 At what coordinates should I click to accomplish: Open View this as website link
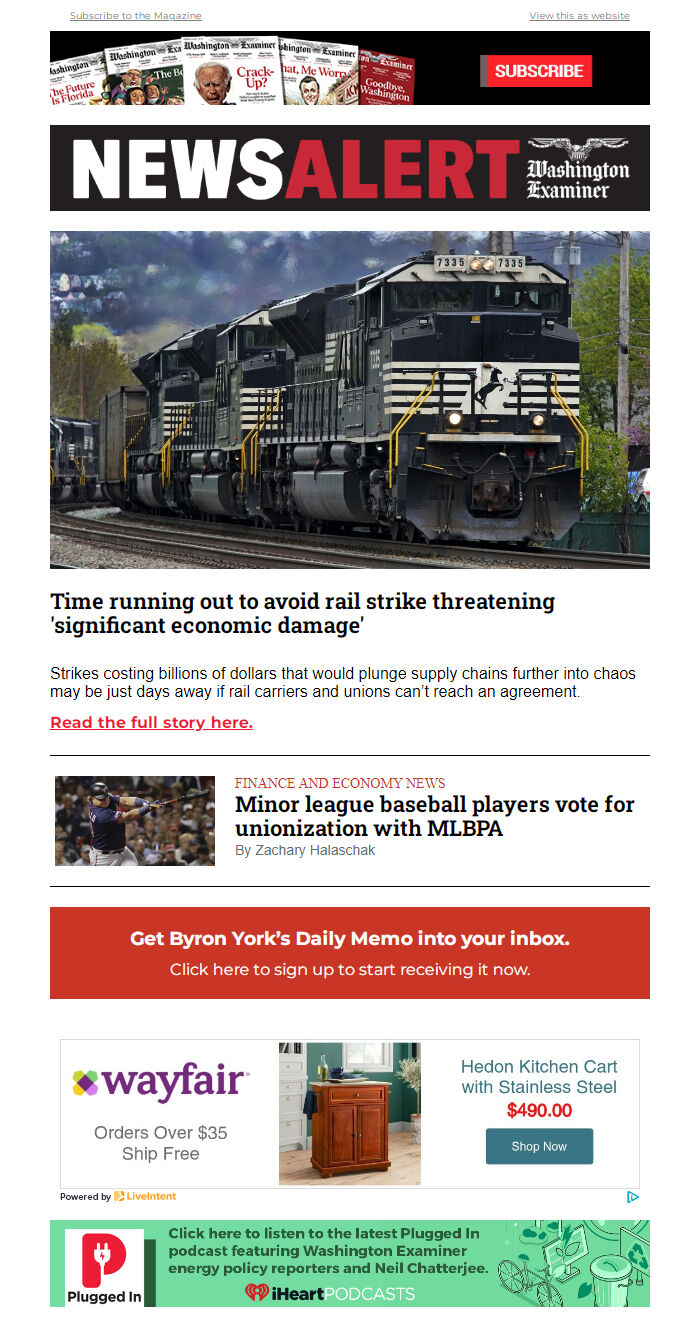[579, 16]
